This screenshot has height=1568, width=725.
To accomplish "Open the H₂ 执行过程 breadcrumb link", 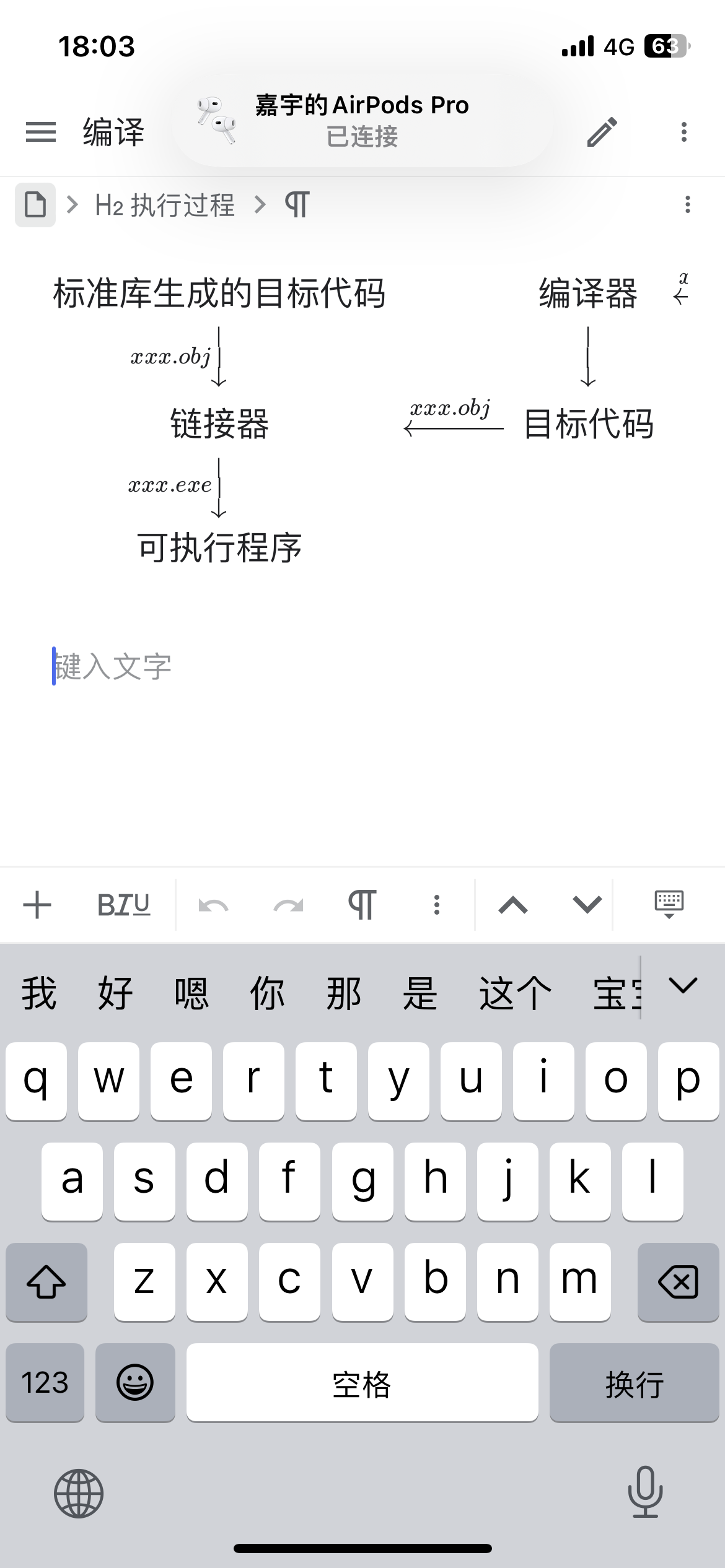I will pos(165,204).
